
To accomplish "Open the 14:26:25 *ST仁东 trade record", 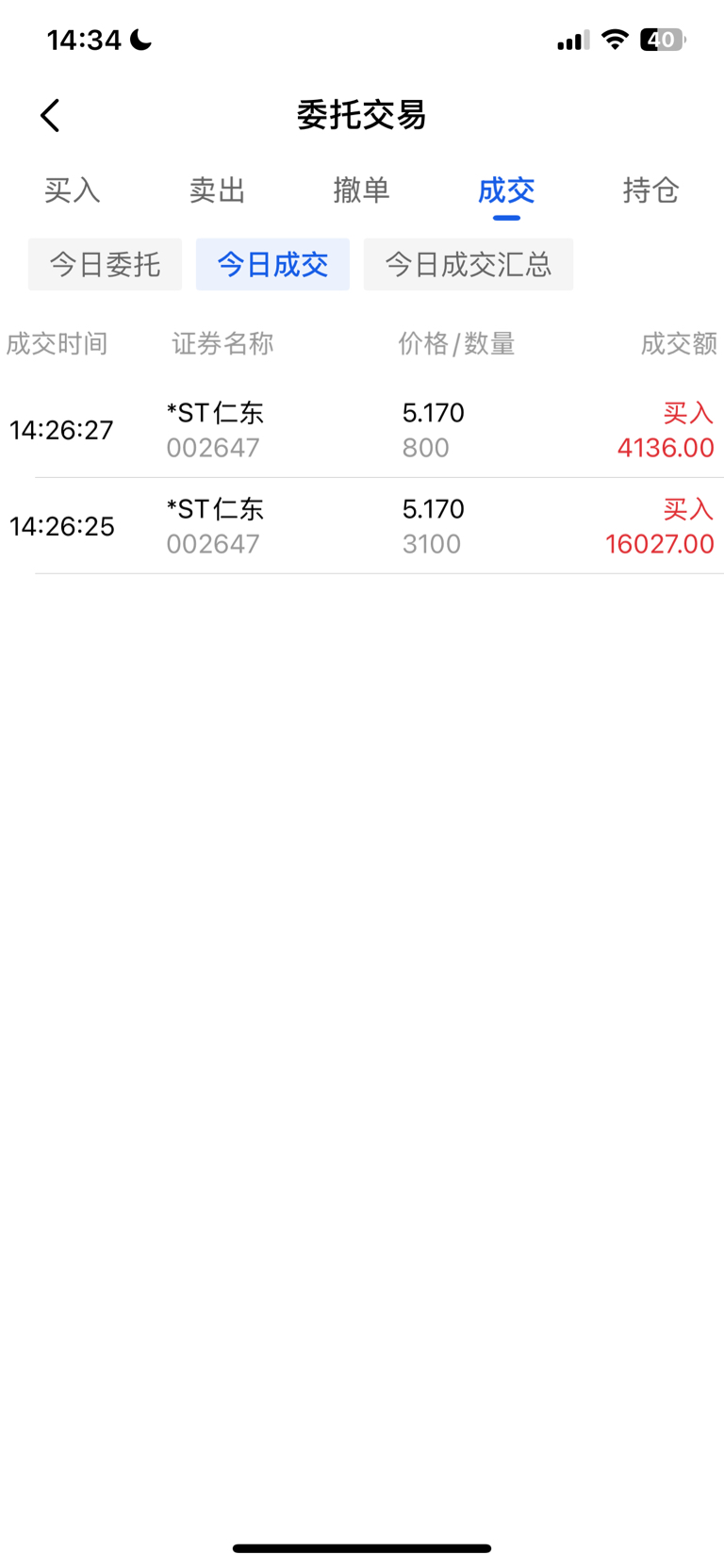I will [362, 526].
